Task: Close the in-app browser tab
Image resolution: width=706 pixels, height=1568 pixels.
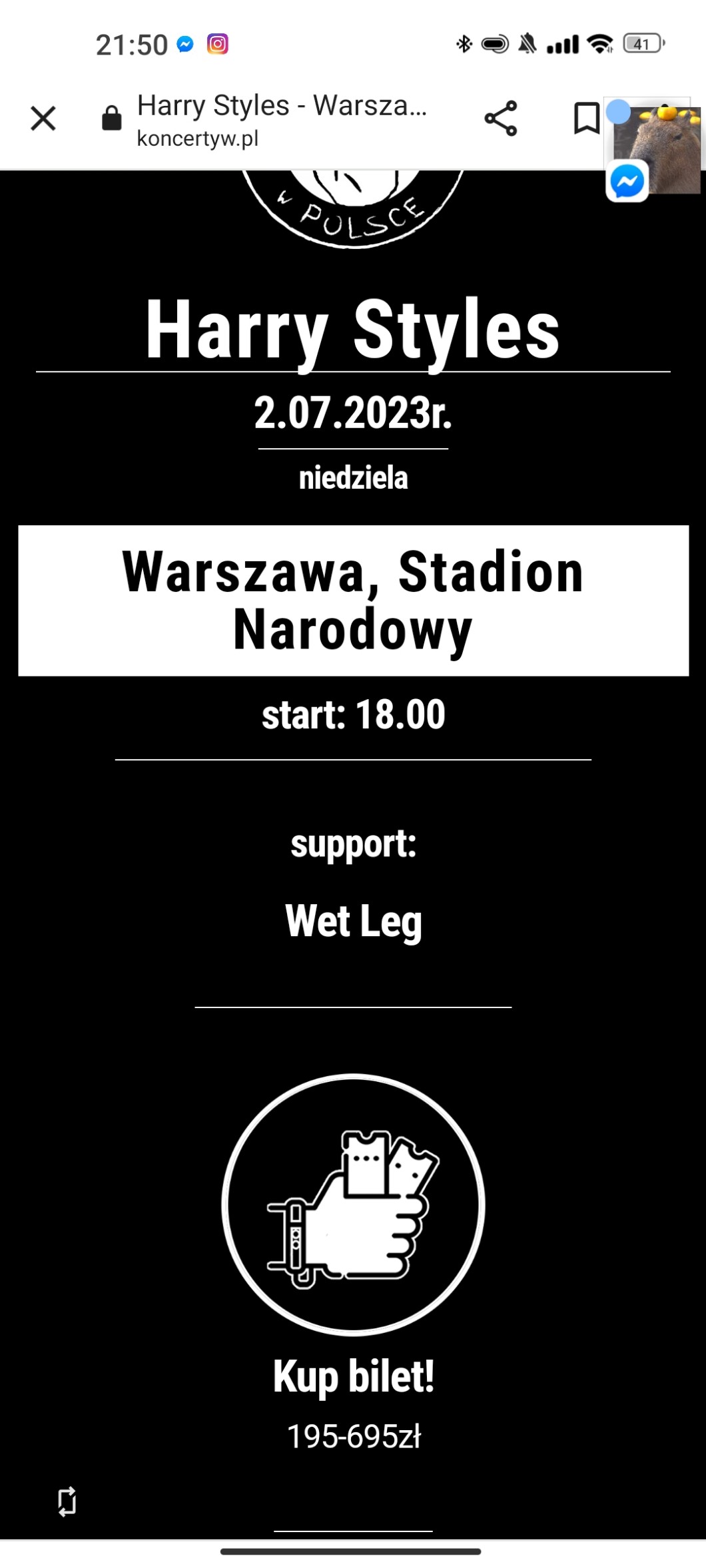Action: [x=43, y=119]
